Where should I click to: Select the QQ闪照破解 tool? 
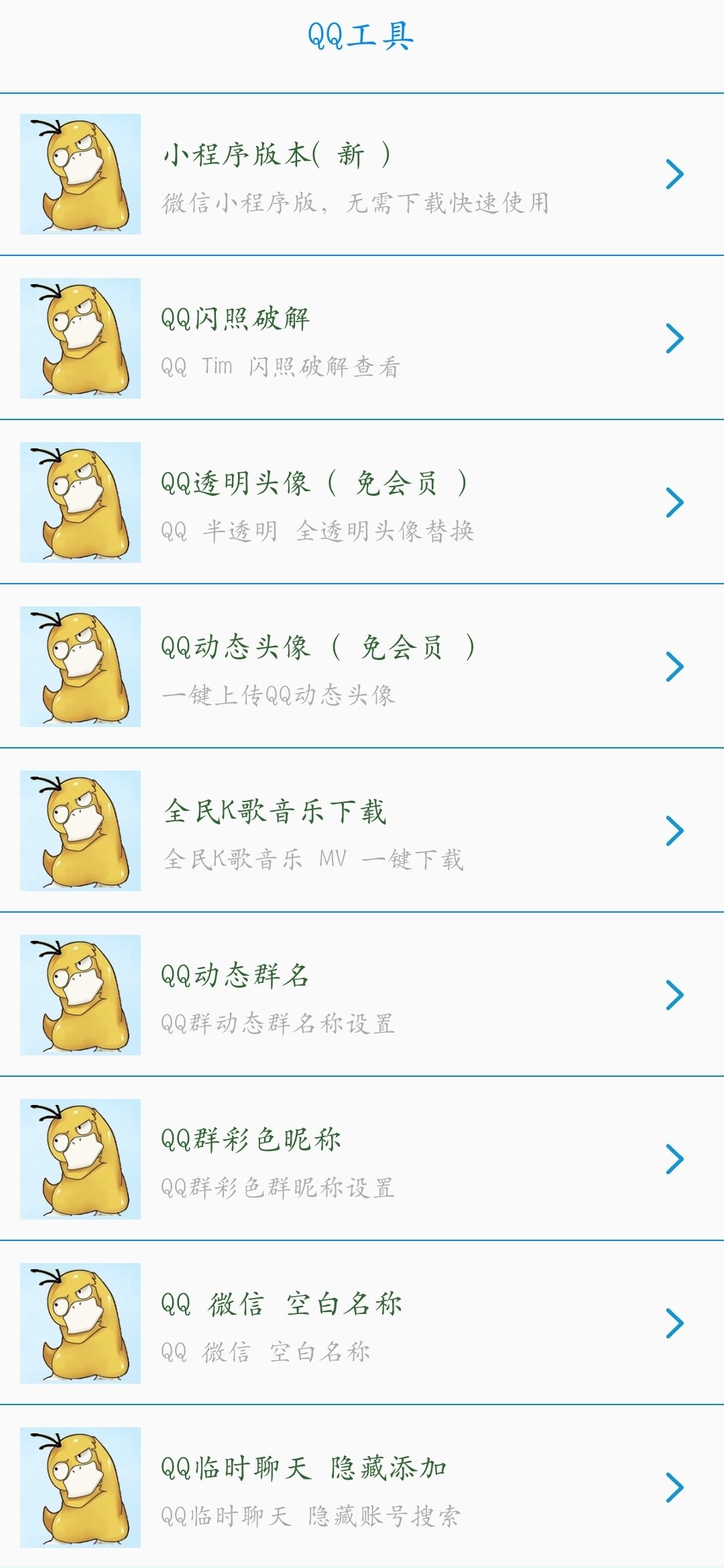coord(362,338)
